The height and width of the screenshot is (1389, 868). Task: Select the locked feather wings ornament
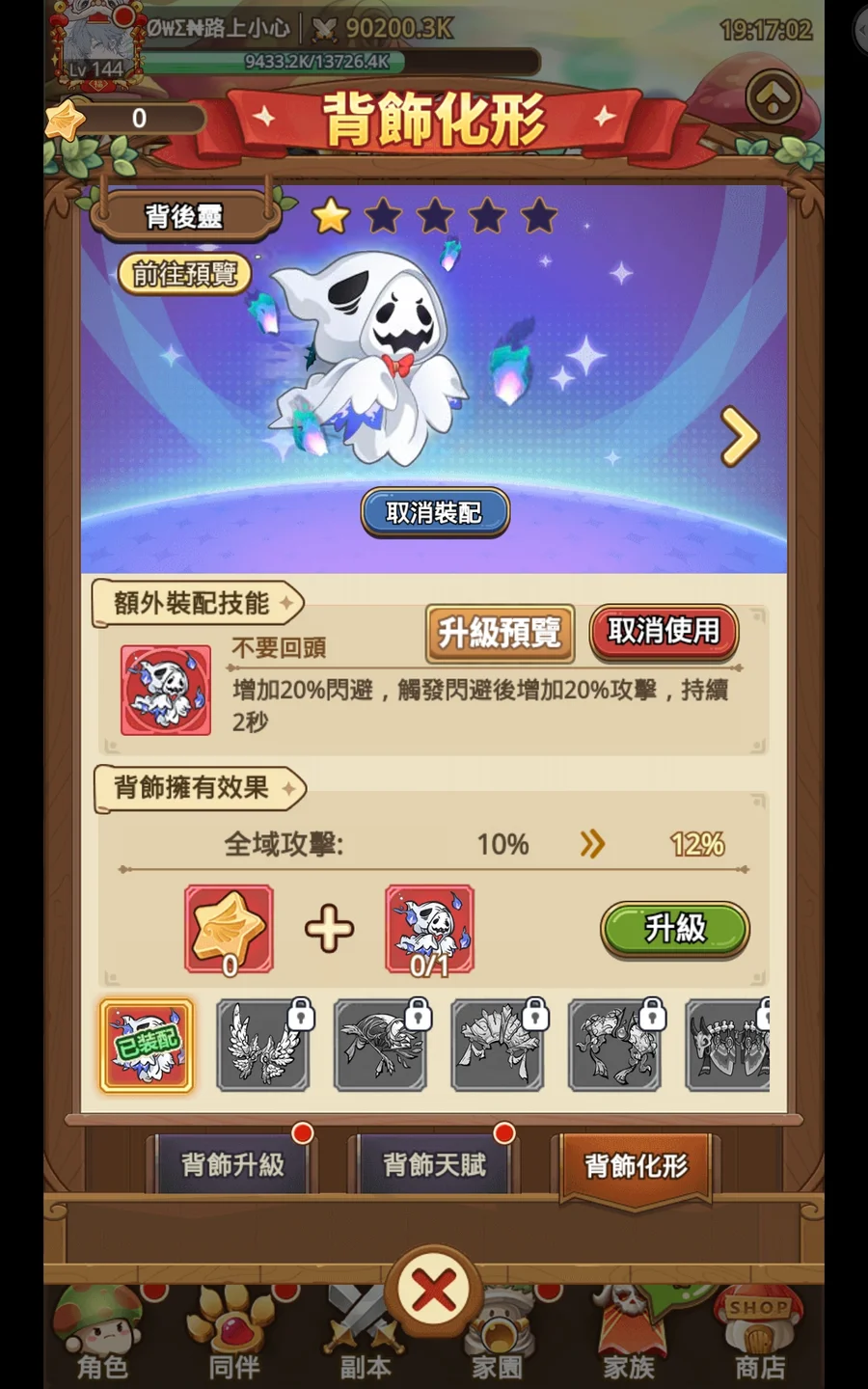pos(262,1047)
